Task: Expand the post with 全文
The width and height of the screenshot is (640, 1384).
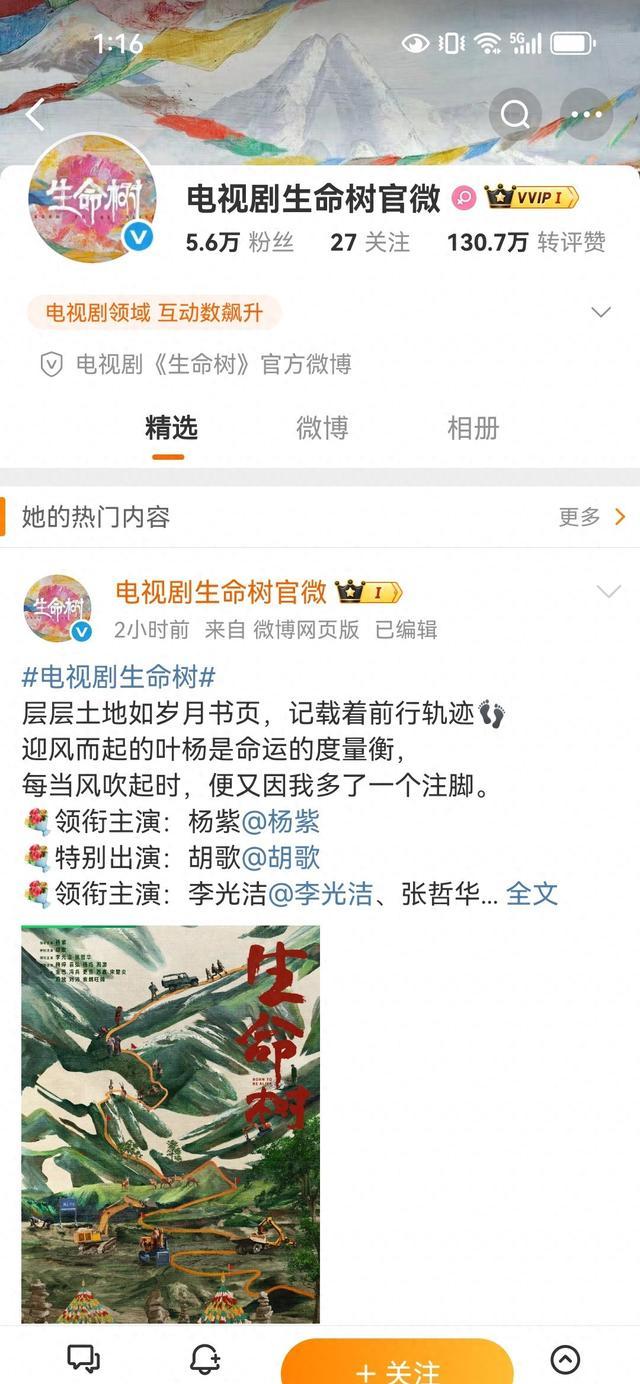Action: [x=532, y=894]
